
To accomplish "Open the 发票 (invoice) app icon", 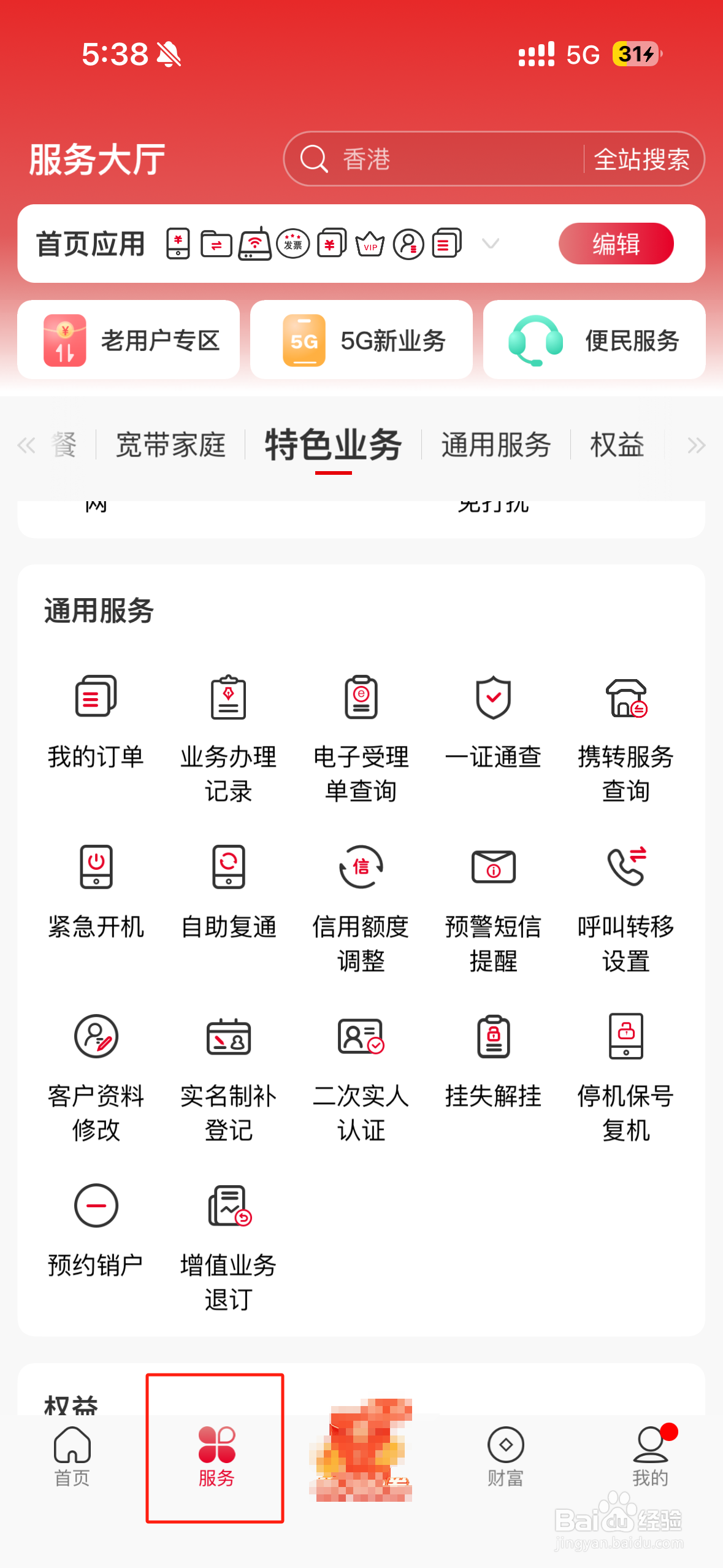I will tap(292, 243).
